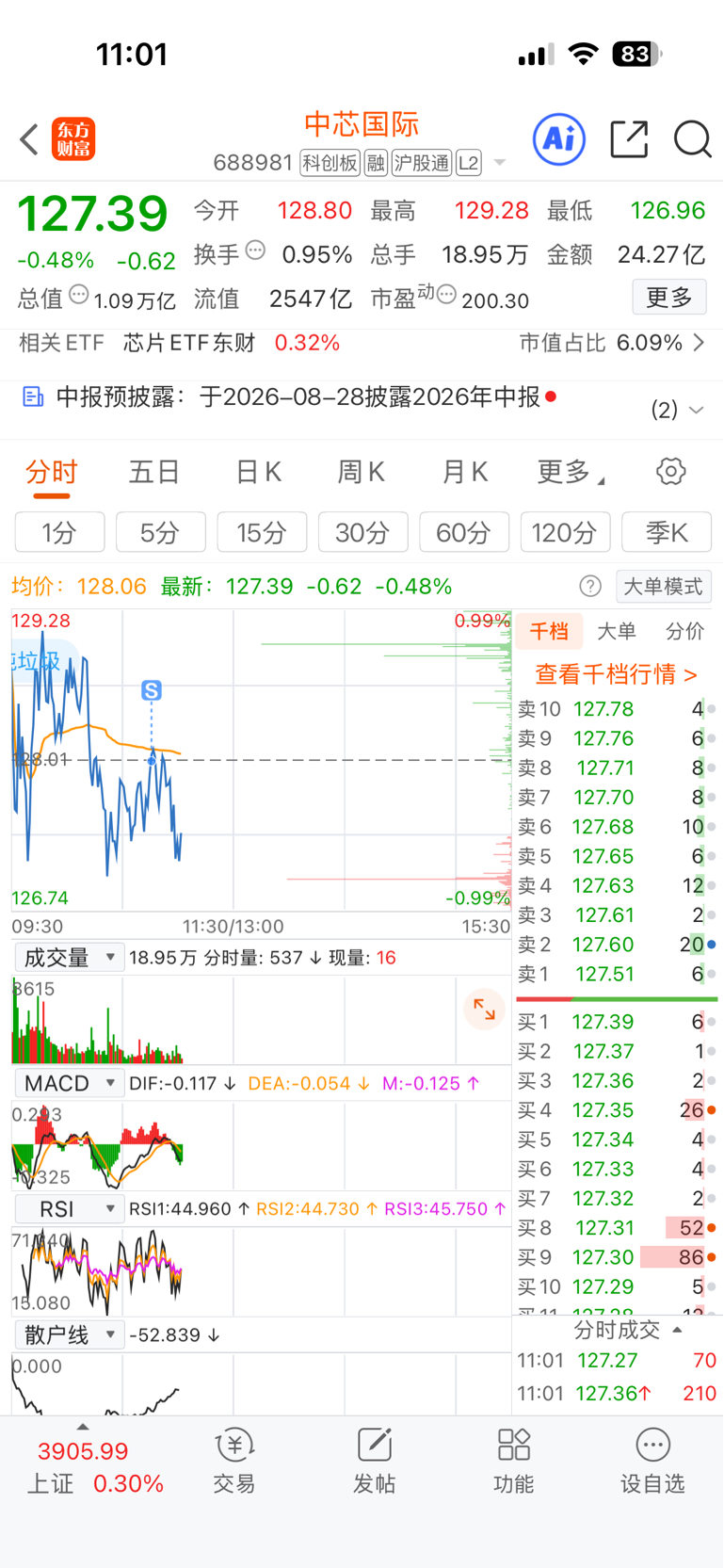Screen dimensions: 724x1568
Task: Share this stock page
Action: tap(629, 139)
